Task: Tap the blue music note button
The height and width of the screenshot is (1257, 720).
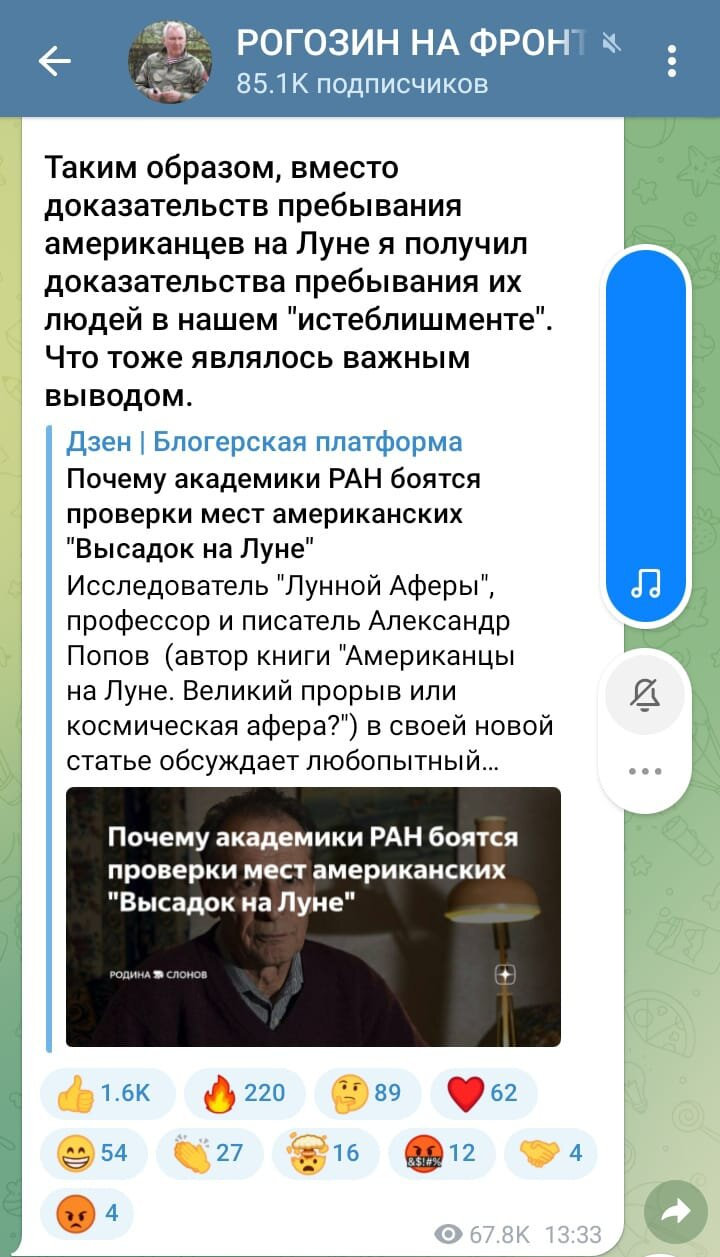Action: (646, 583)
